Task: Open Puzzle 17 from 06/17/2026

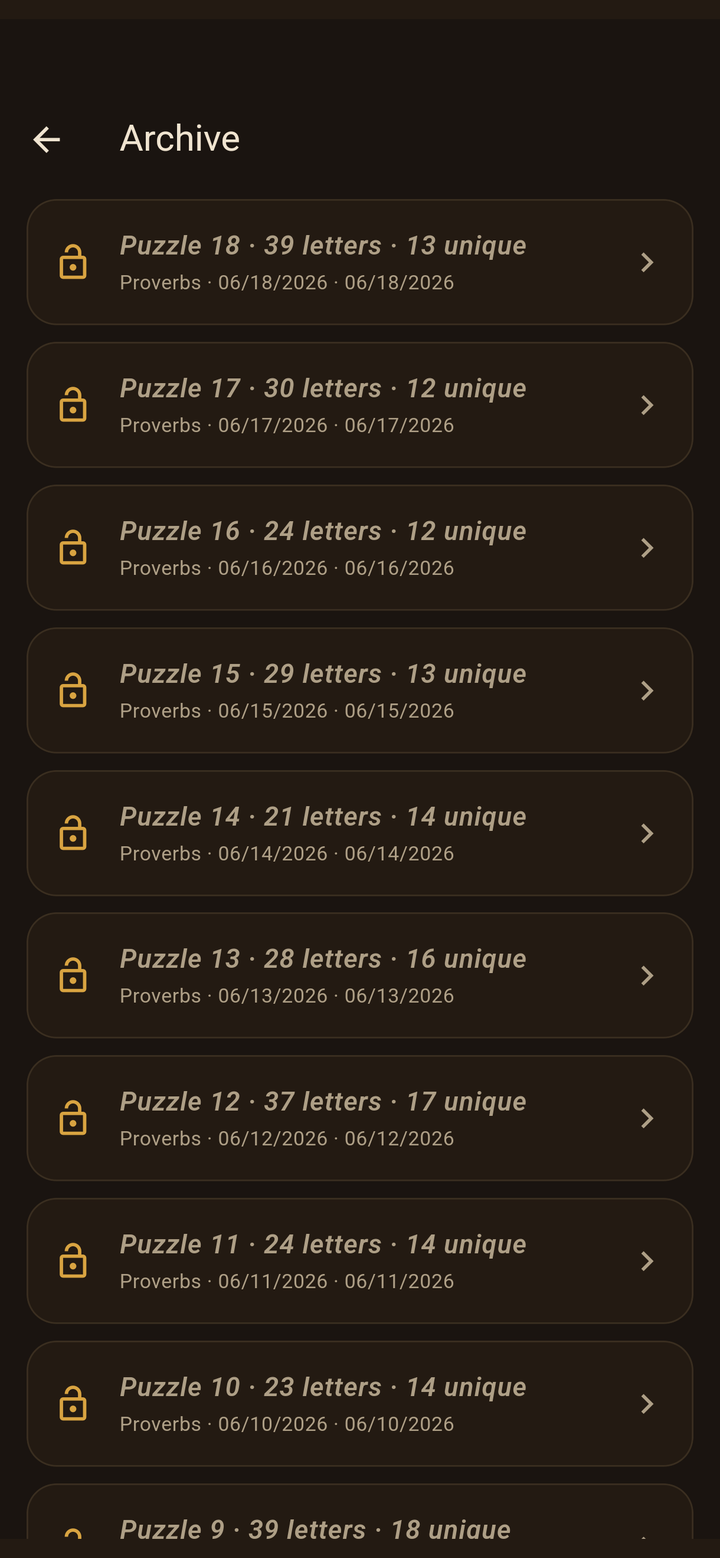Action: [x=360, y=405]
